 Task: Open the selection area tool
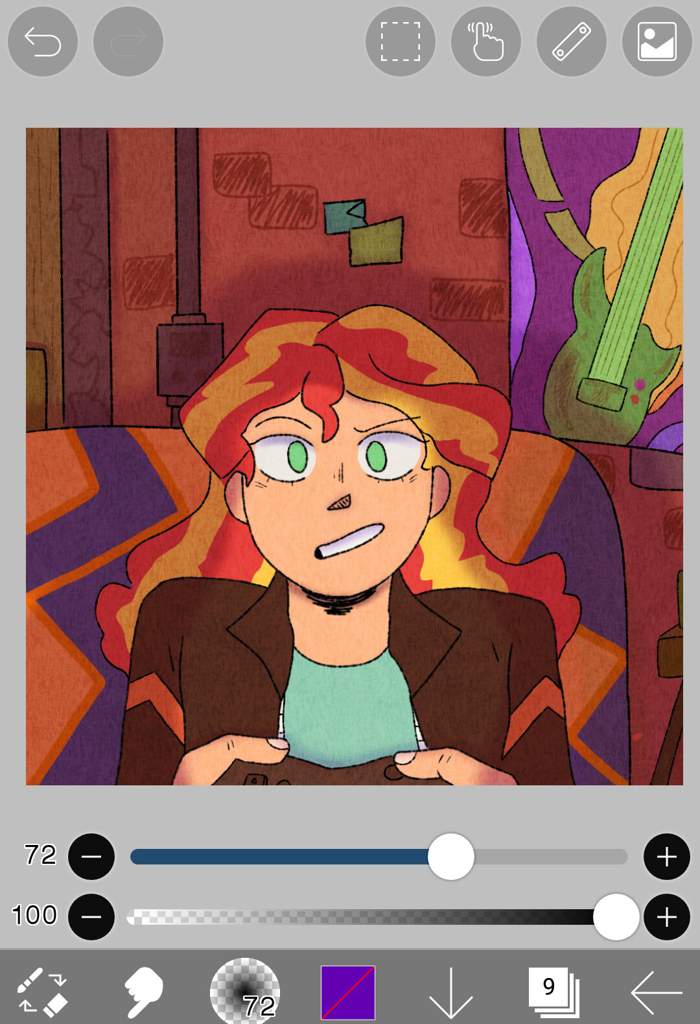400,42
